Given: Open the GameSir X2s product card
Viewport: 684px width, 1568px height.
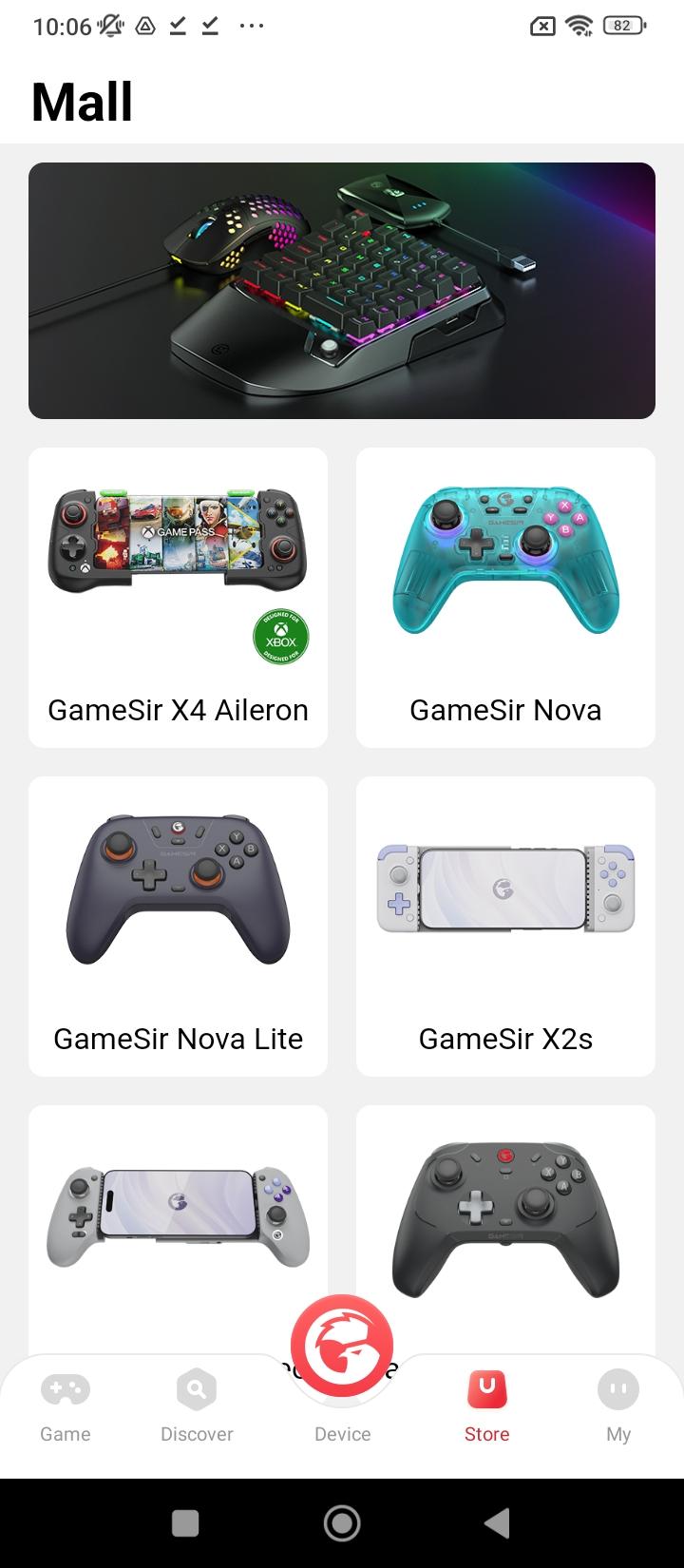Looking at the screenshot, I should [505, 926].
